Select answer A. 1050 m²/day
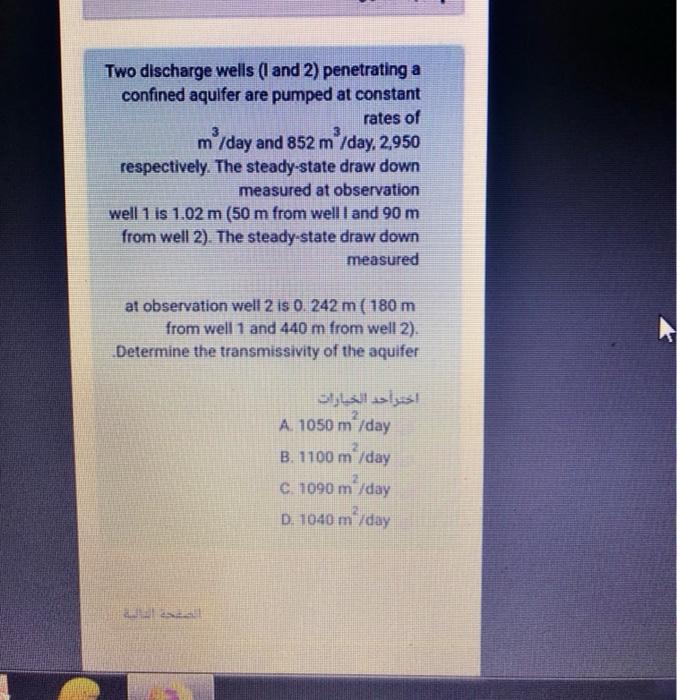Image resolution: width=677 pixels, height=700 pixels. (x=336, y=425)
